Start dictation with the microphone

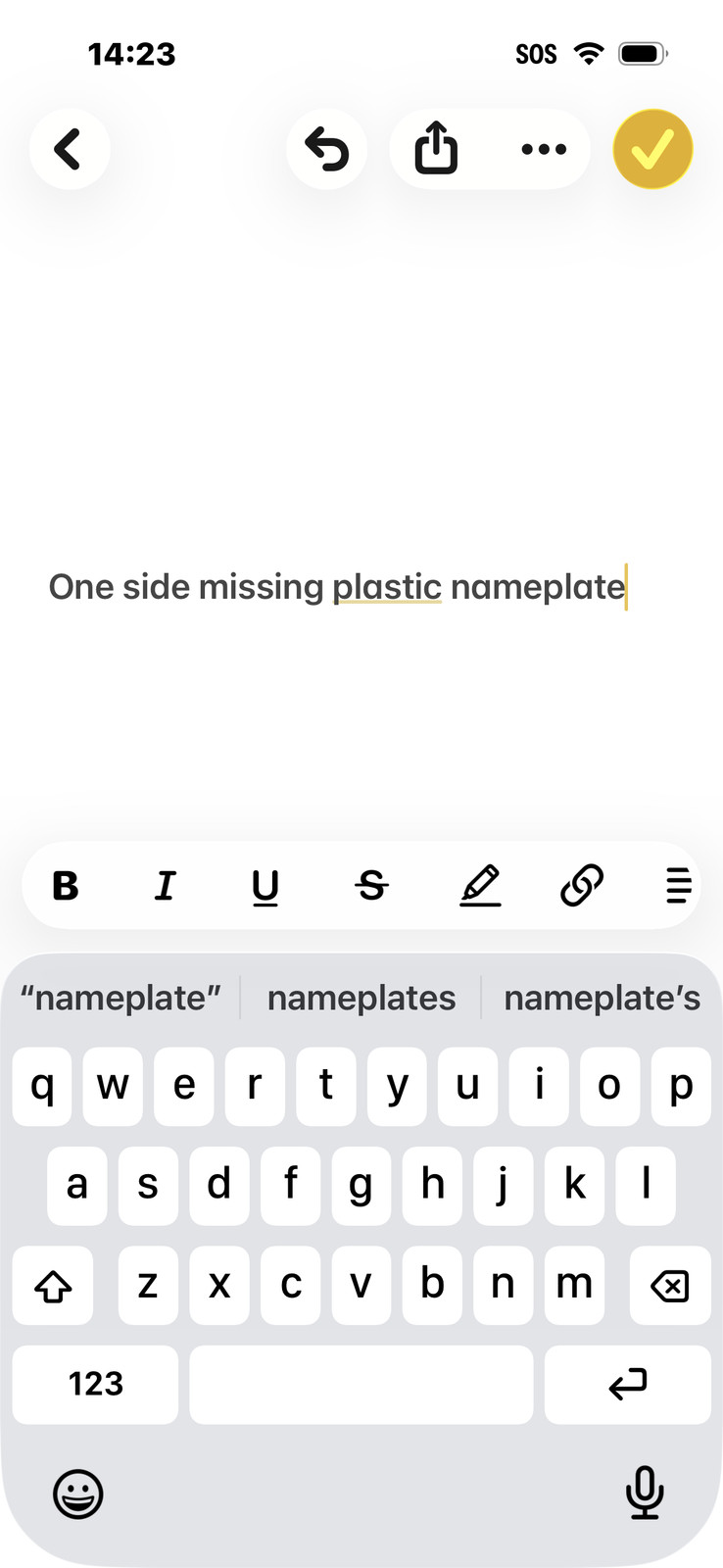coord(645,1494)
